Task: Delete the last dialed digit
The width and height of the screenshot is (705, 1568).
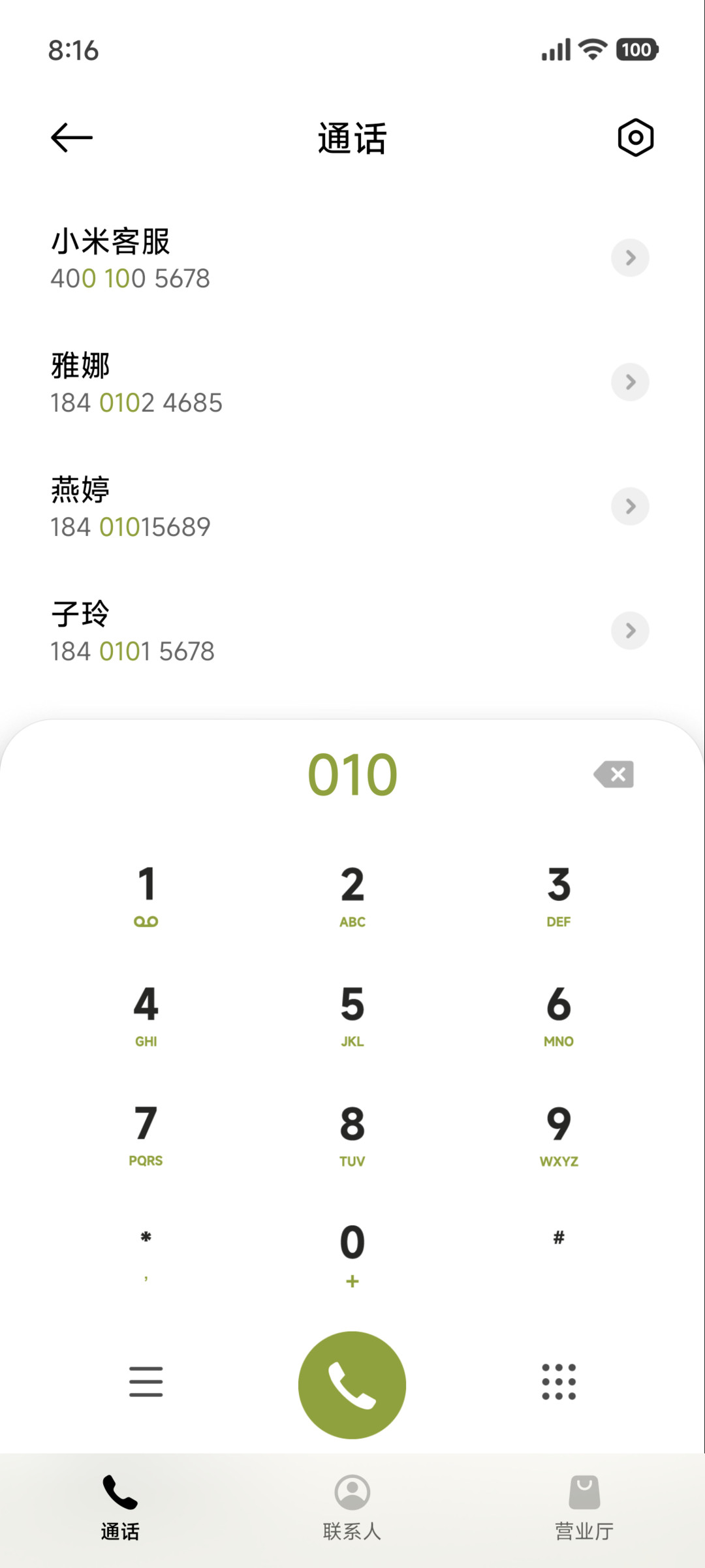Action: 614,775
